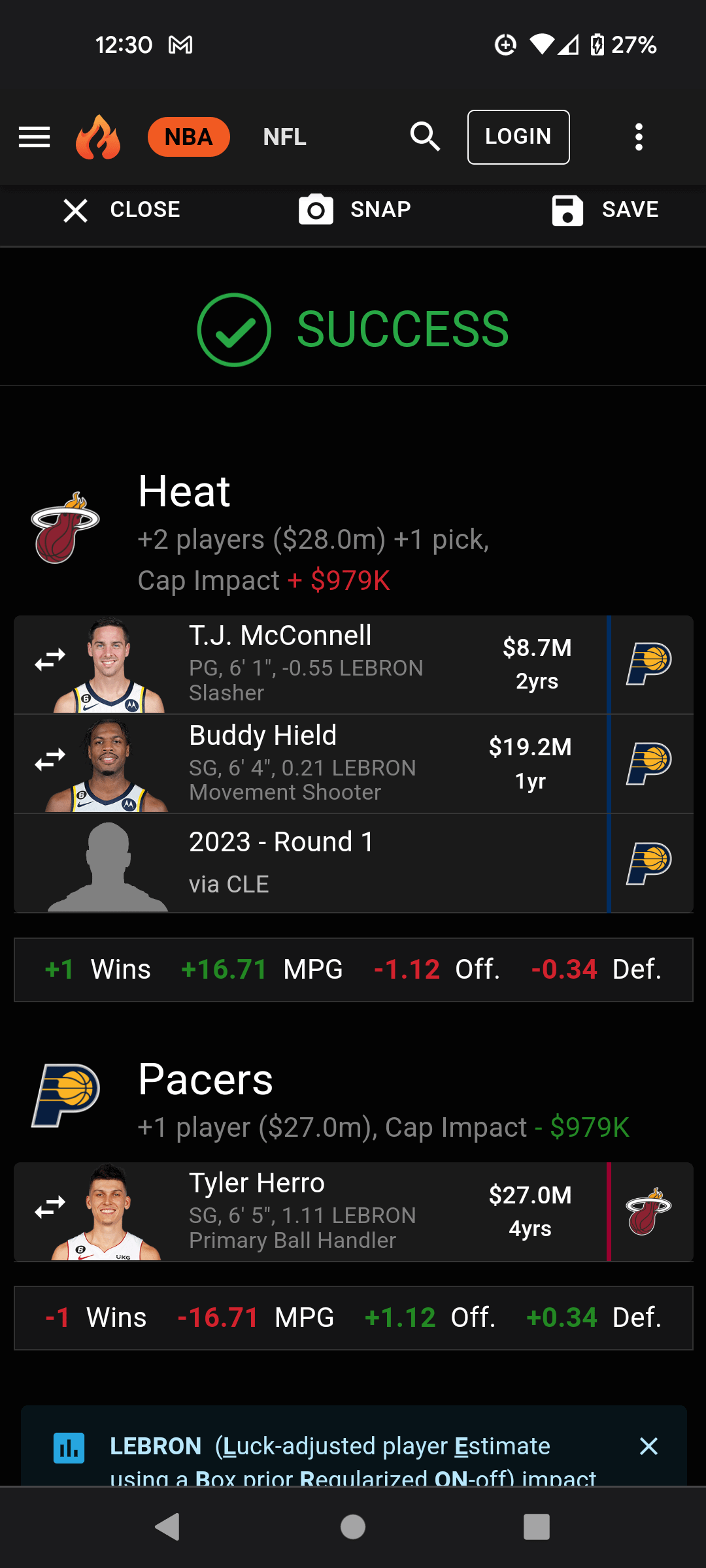706x1568 pixels.
Task: Go back using the system back button
Action: tap(167, 1527)
